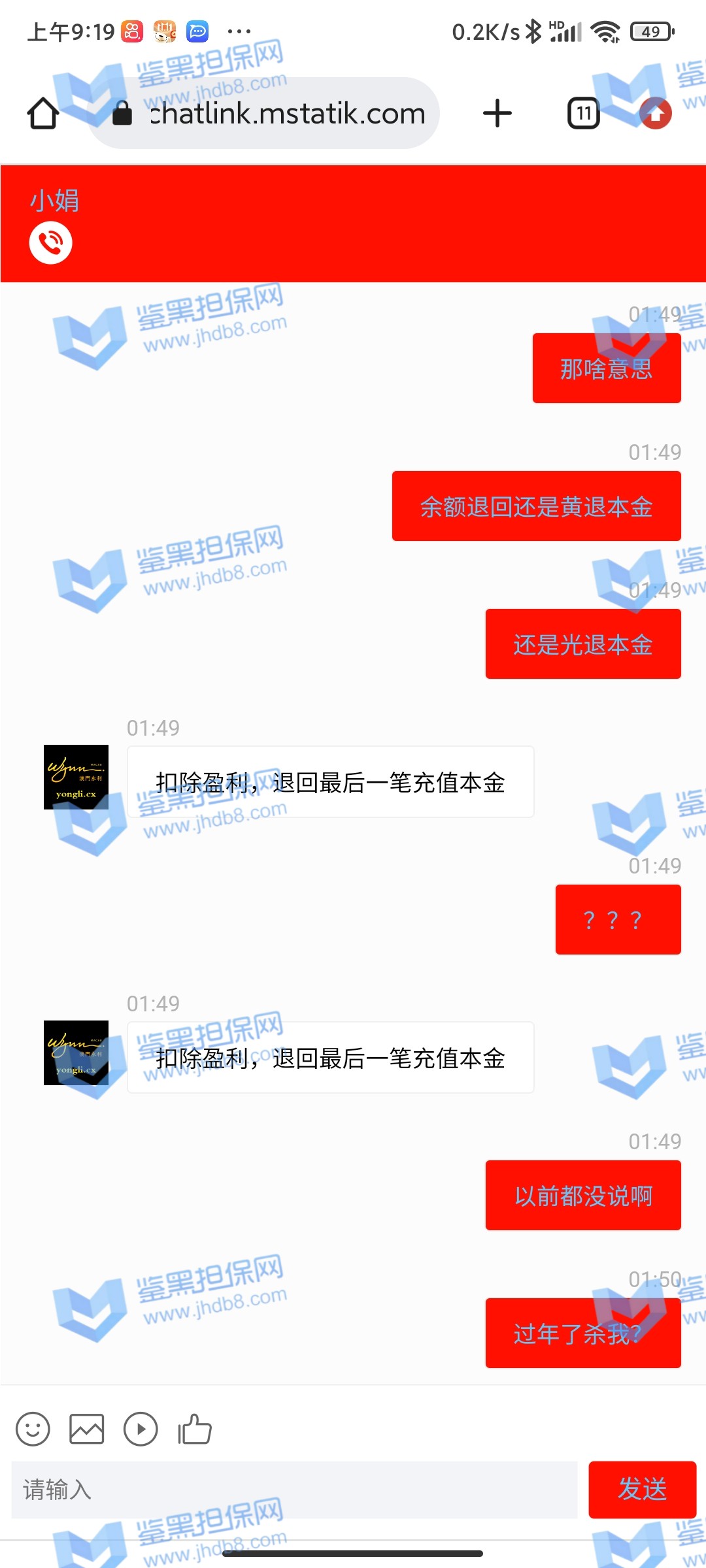Viewport: 706px width, 1568px height.
Task: Call 小娟 using the phone icon
Action: click(x=51, y=243)
